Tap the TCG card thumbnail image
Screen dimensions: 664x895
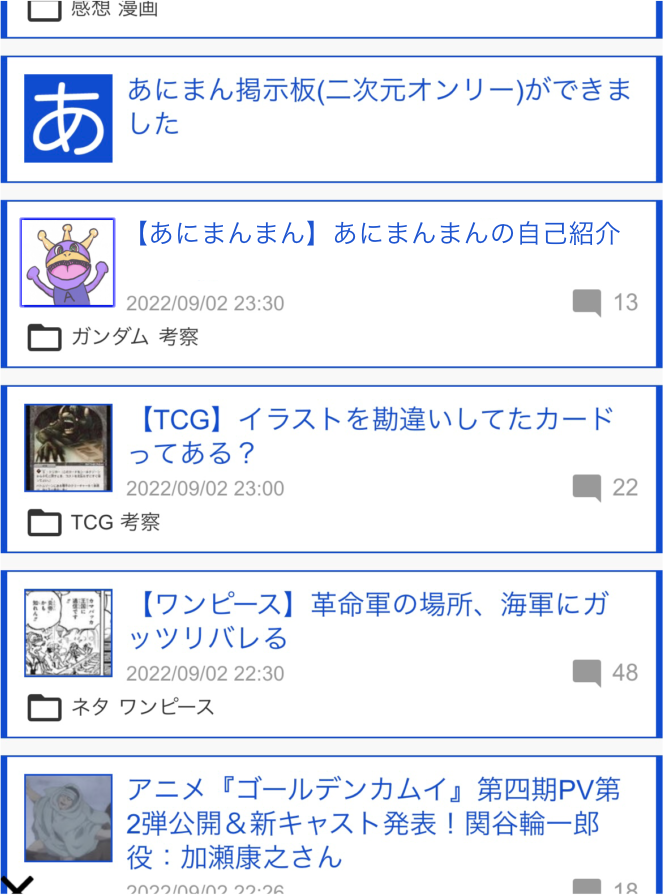(x=67, y=448)
